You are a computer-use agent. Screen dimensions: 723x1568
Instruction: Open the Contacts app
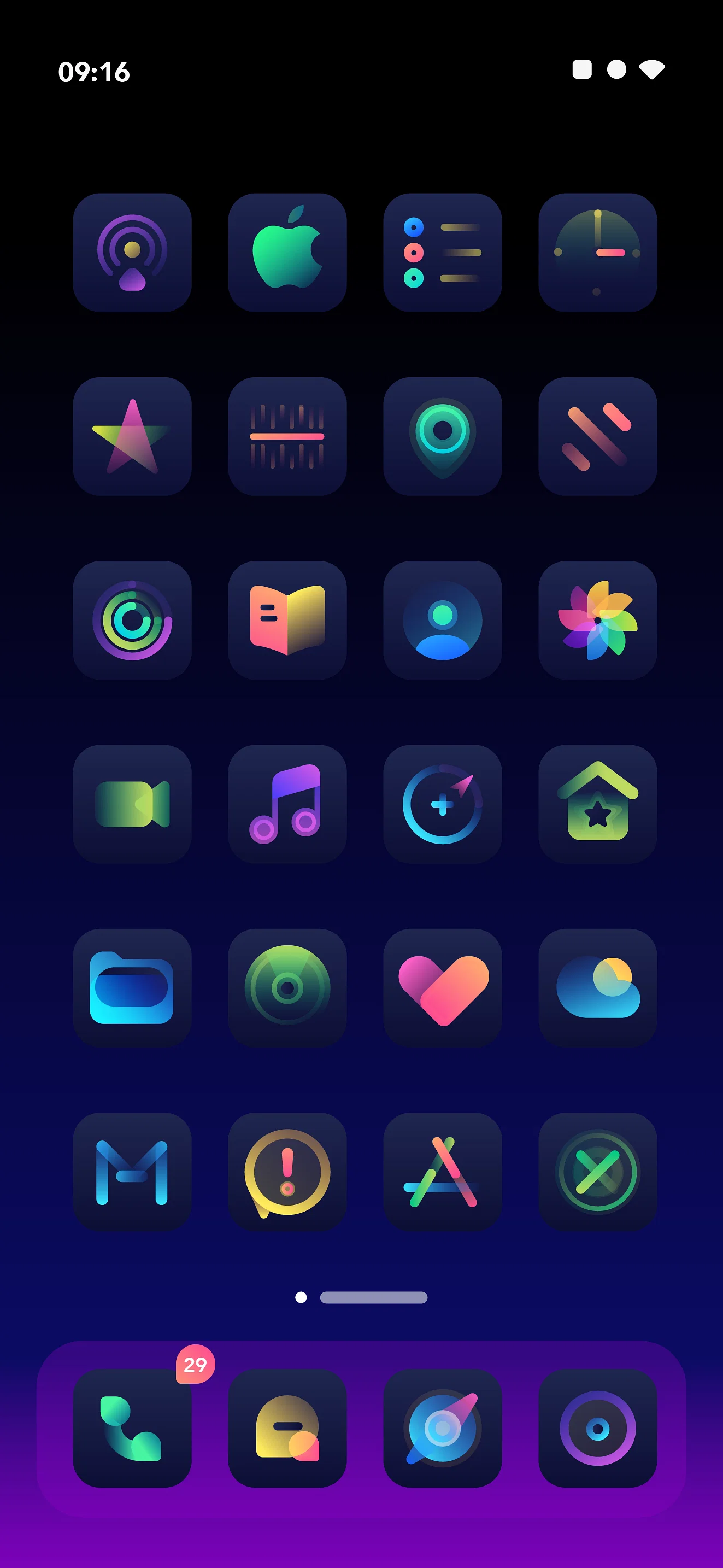click(x=443, y=621)
